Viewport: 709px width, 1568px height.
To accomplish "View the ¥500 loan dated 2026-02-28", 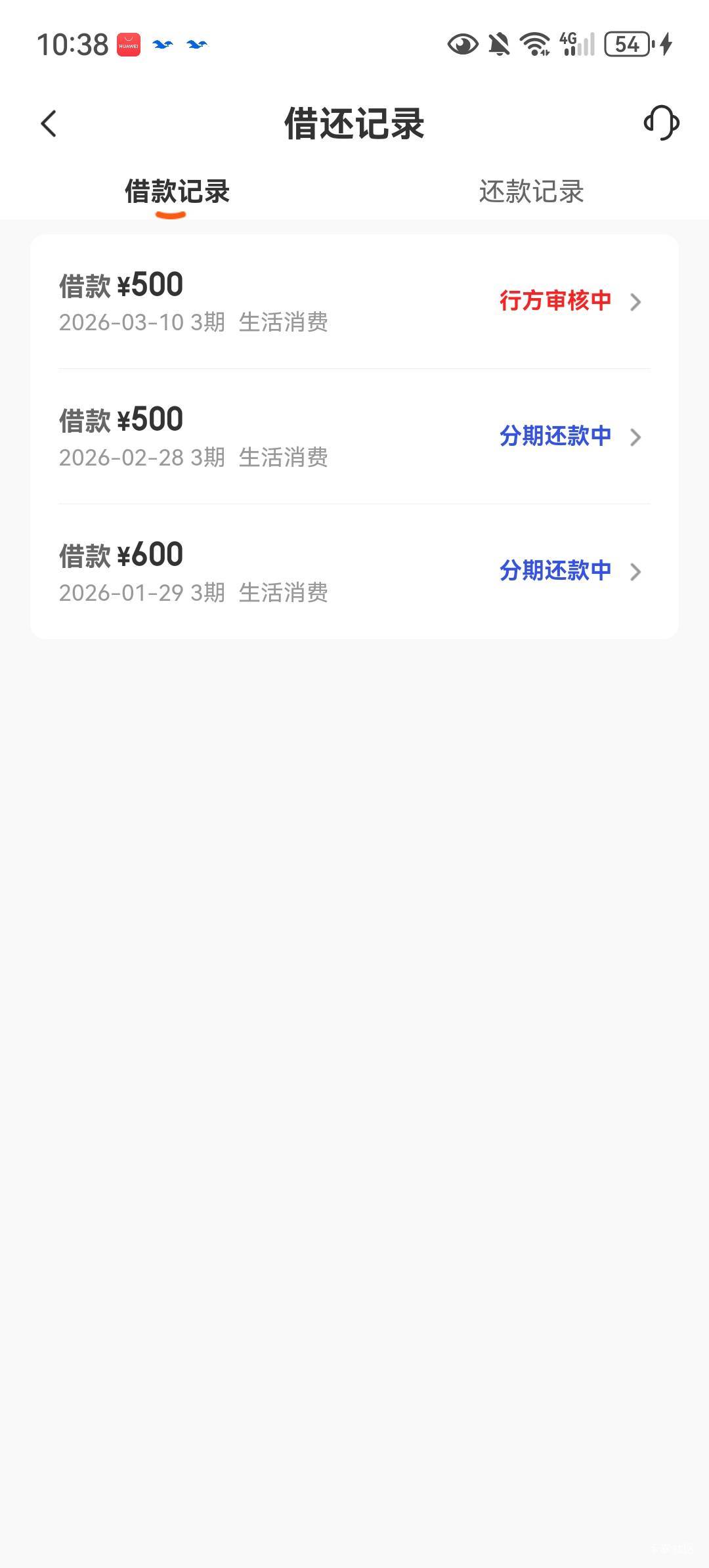I will [354, 437].
